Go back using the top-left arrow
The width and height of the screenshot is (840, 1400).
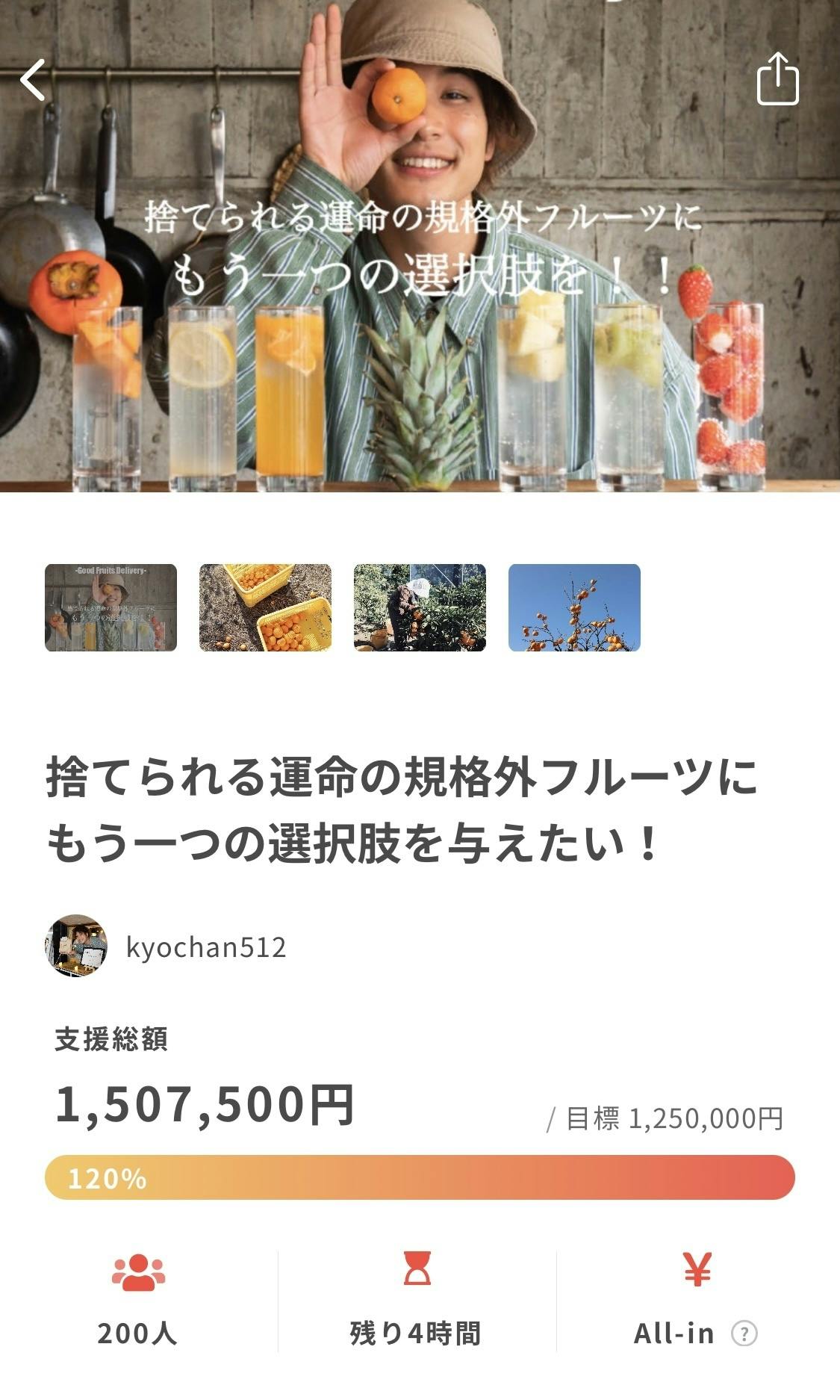click(34, 80)
